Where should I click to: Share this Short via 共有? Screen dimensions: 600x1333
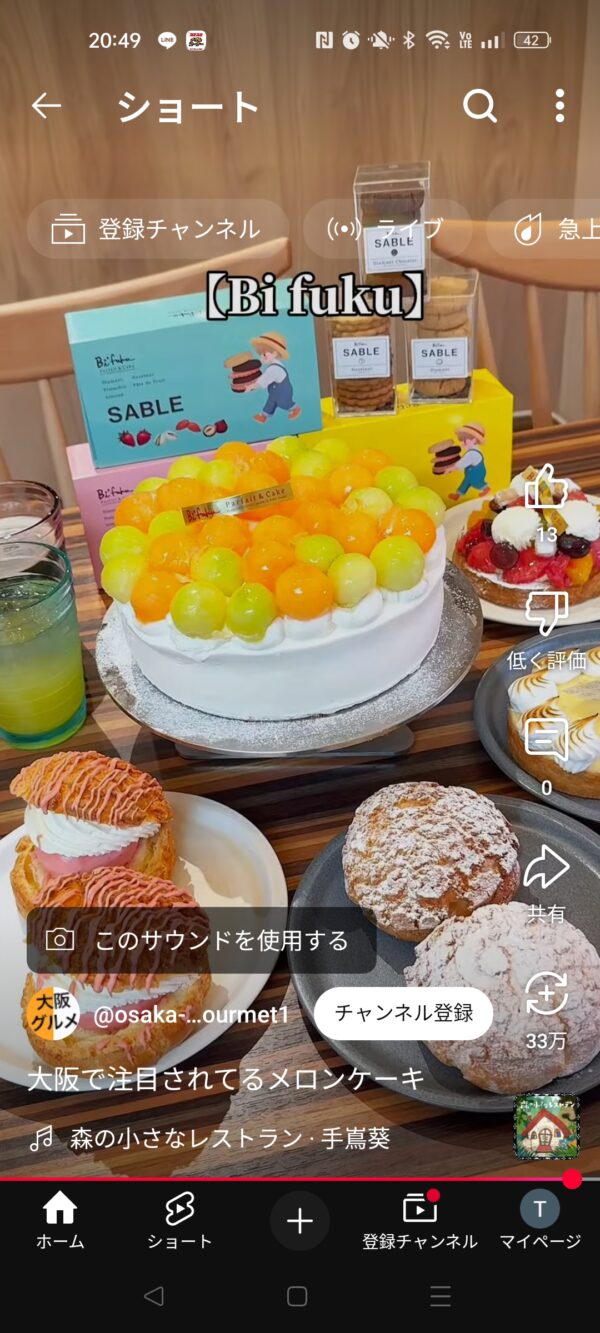click(546, 868)
